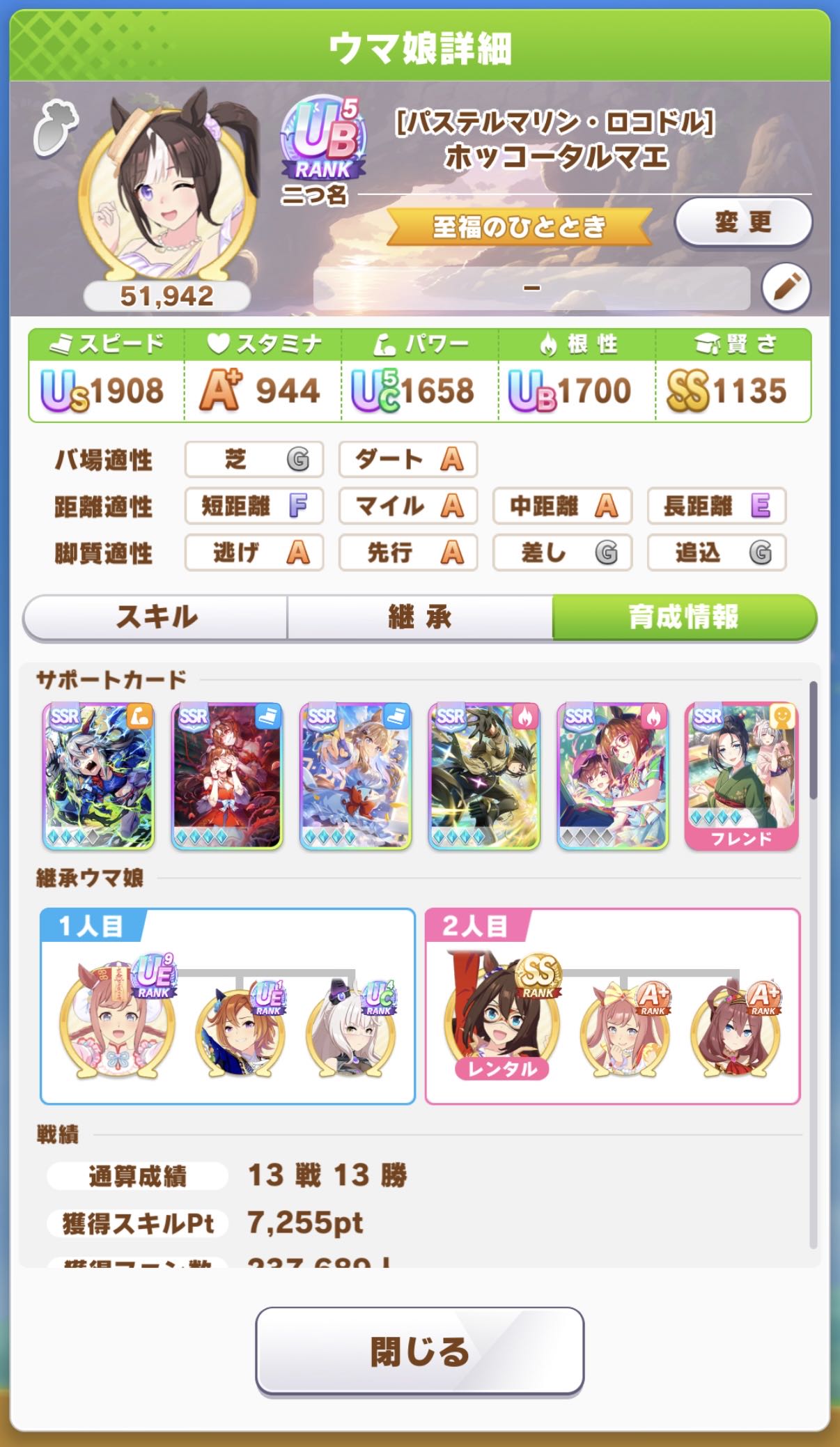
Task: View the 1人目 main inherited character
Action: click(x=117, y=1019)
